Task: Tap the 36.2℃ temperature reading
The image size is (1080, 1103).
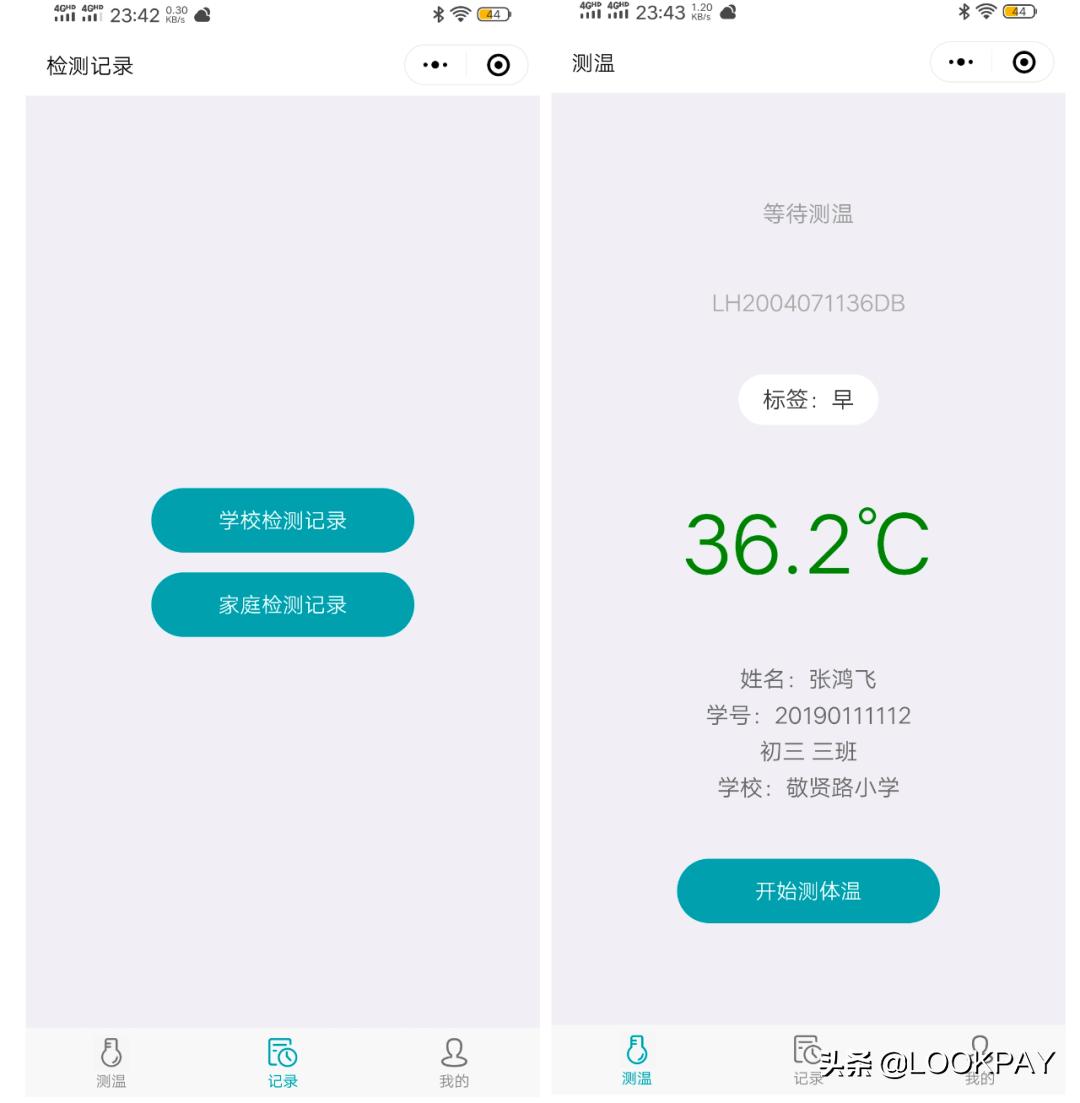Action: pos(806,545)
